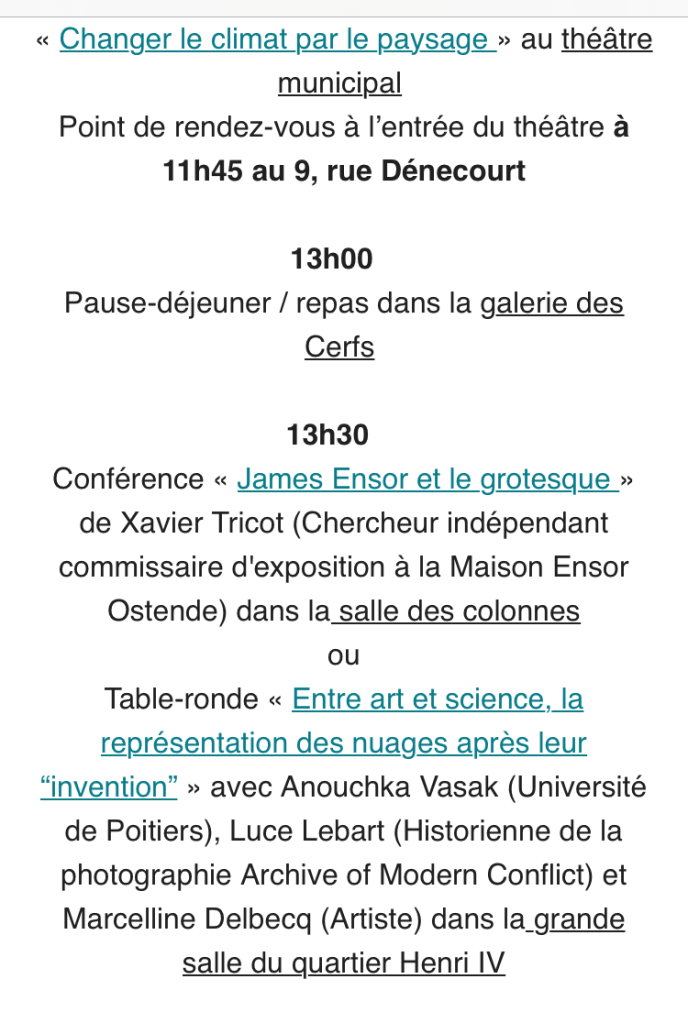Open the 'galerie des Cerfs' link

[x=552, y=303]
